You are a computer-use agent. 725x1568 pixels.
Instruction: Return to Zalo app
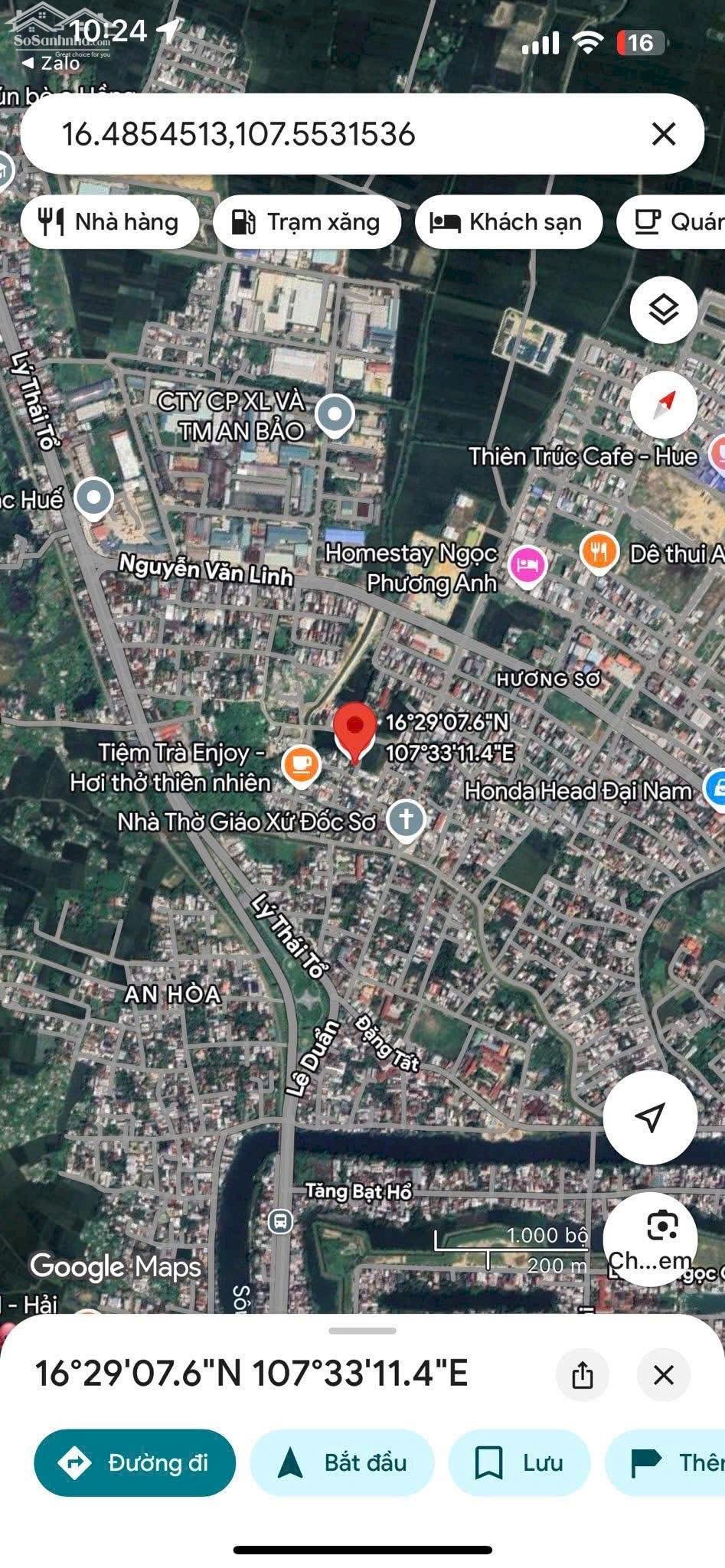click(x=51, y=63)
